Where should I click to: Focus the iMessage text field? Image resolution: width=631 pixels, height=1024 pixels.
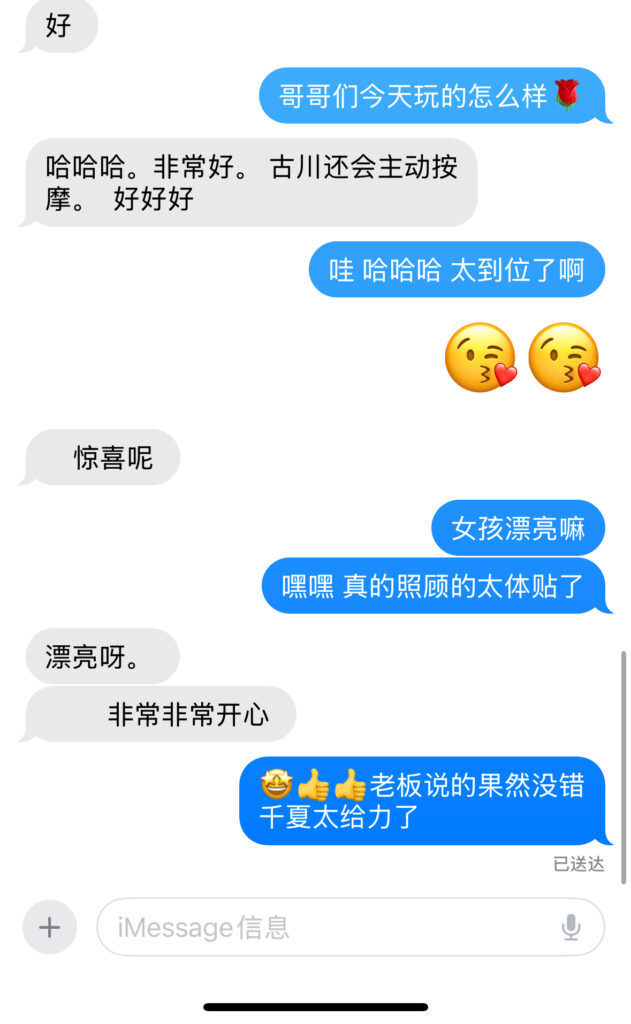click(320, 927)
